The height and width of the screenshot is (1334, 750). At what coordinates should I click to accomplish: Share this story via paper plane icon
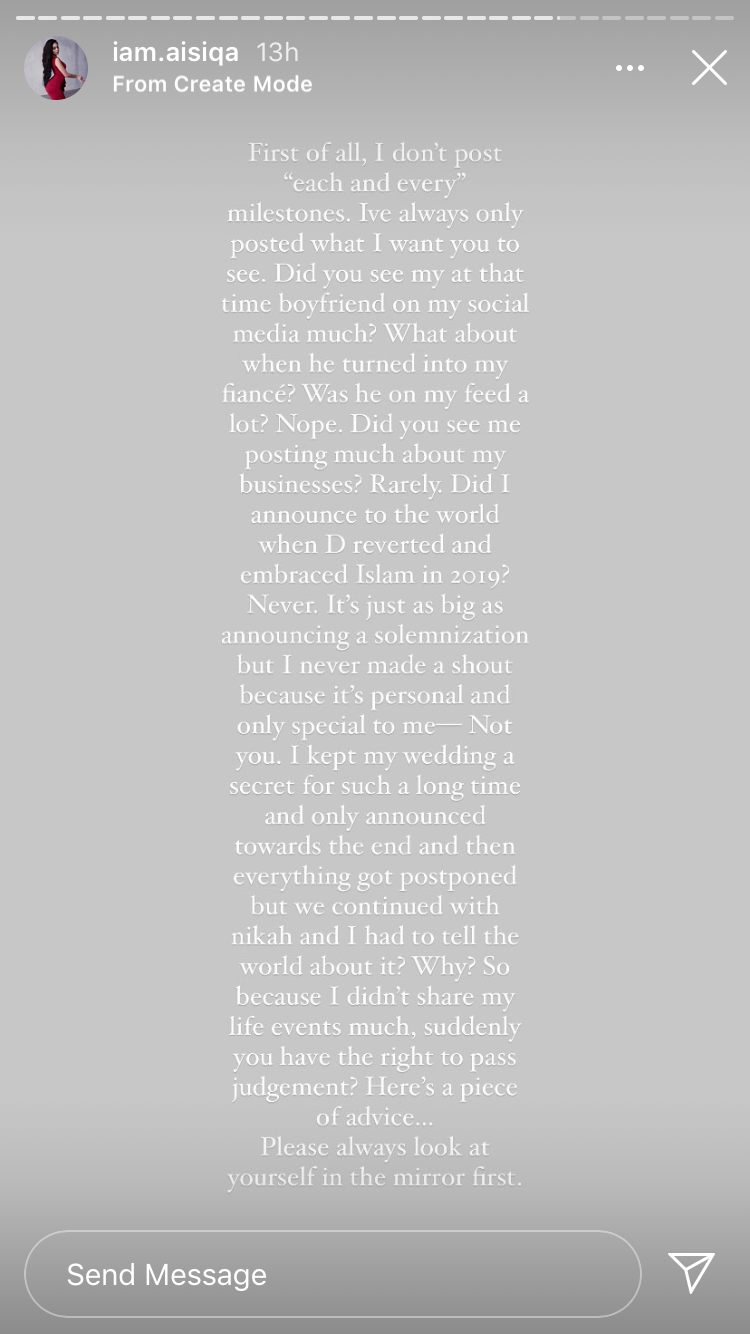pos(691,1272)
